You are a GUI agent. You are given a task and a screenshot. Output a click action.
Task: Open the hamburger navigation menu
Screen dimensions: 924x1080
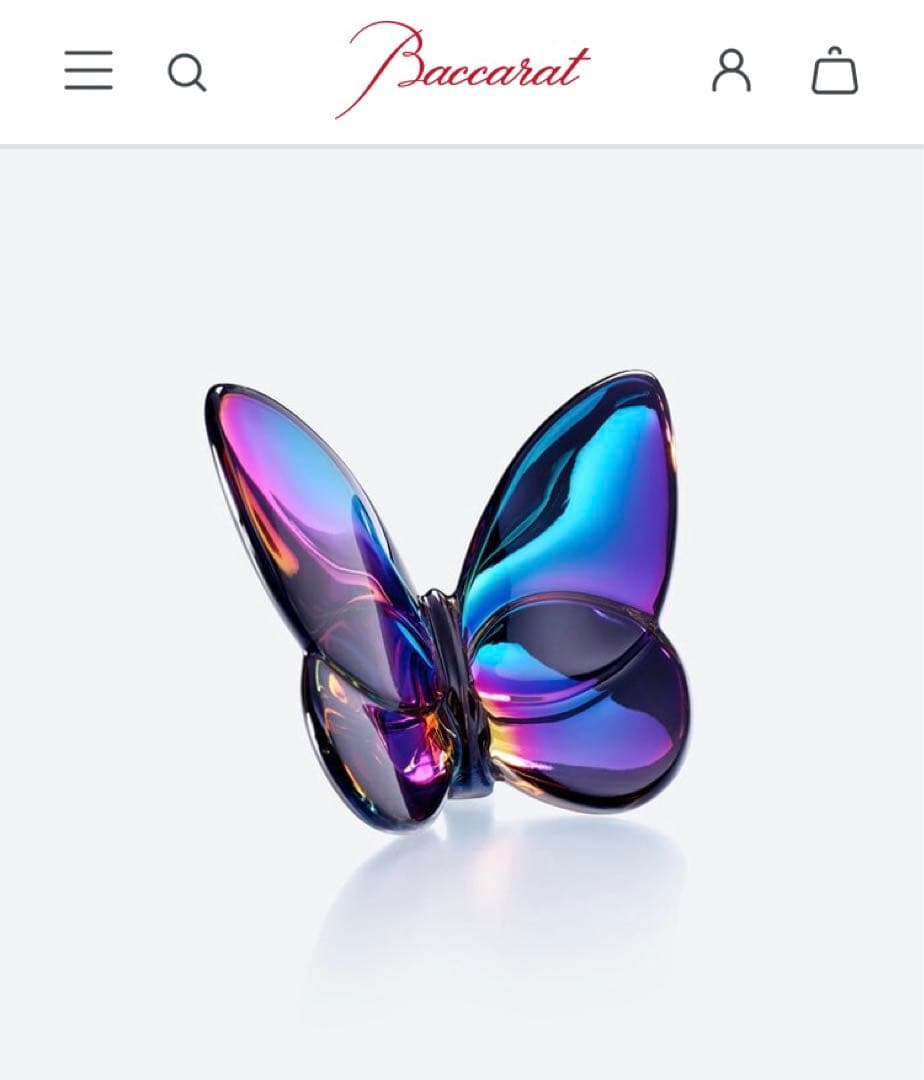pyautogui.click(x=88, y=72)
